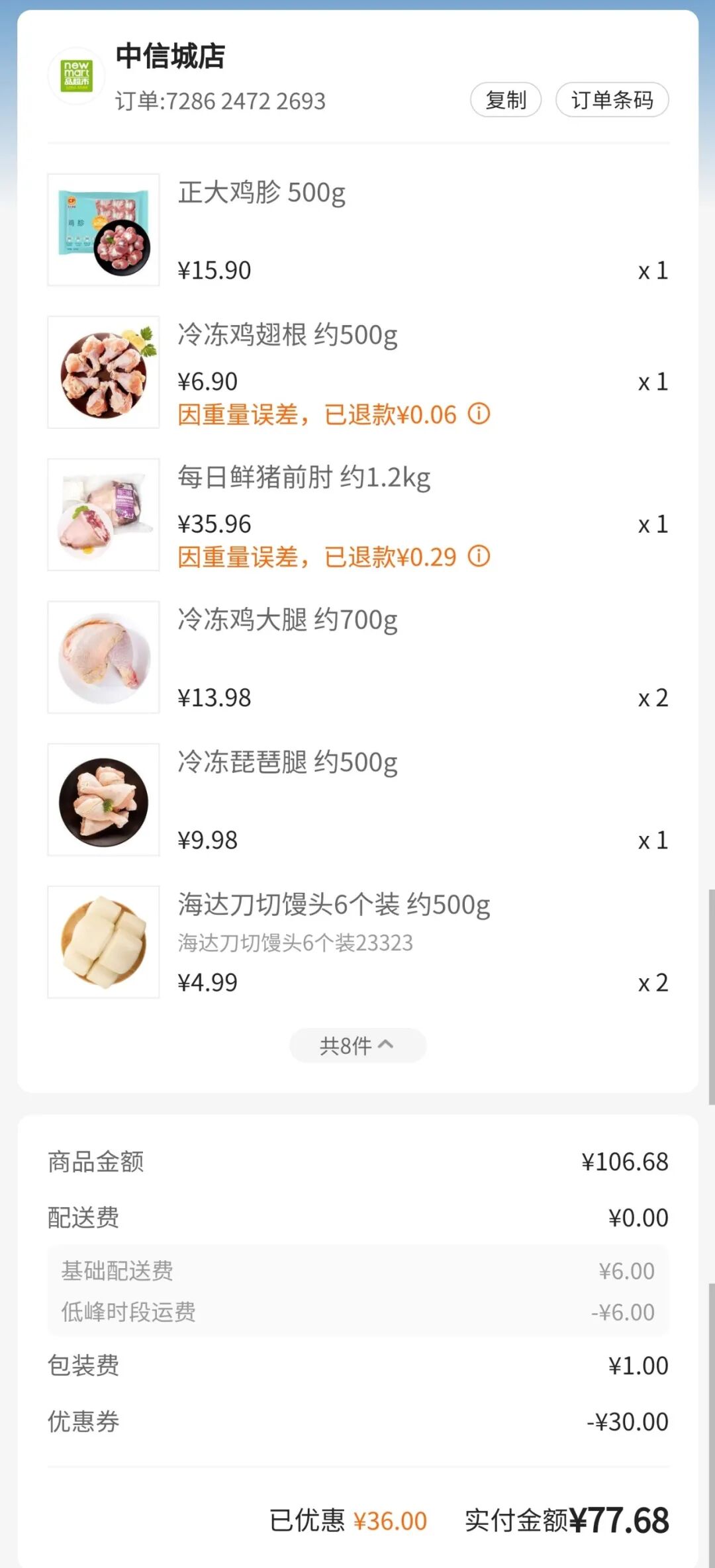Open the 每日鲜猪前肘 product
Screen dimensions: 715x1568
click(303, 477)
